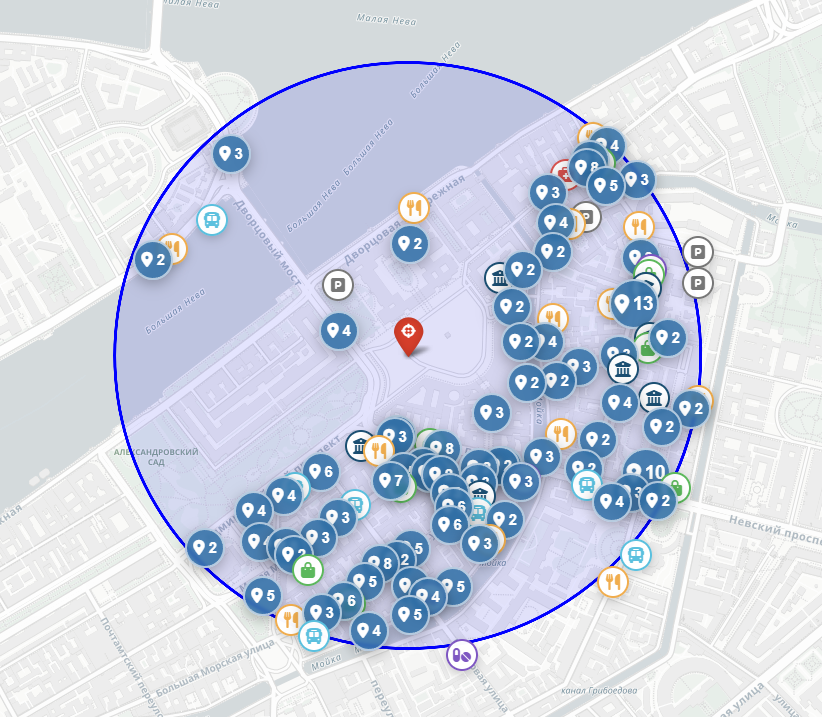Select the purple pharmacy pill marker
Viewport: 822px width, 717px height.
(x=461, y=655)
